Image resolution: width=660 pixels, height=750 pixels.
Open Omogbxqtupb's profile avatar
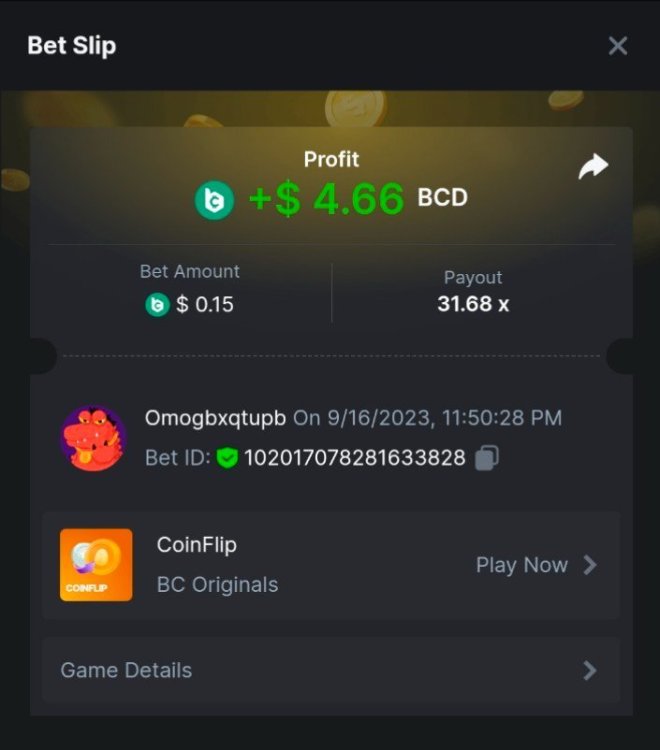click(x=93, y=438)
